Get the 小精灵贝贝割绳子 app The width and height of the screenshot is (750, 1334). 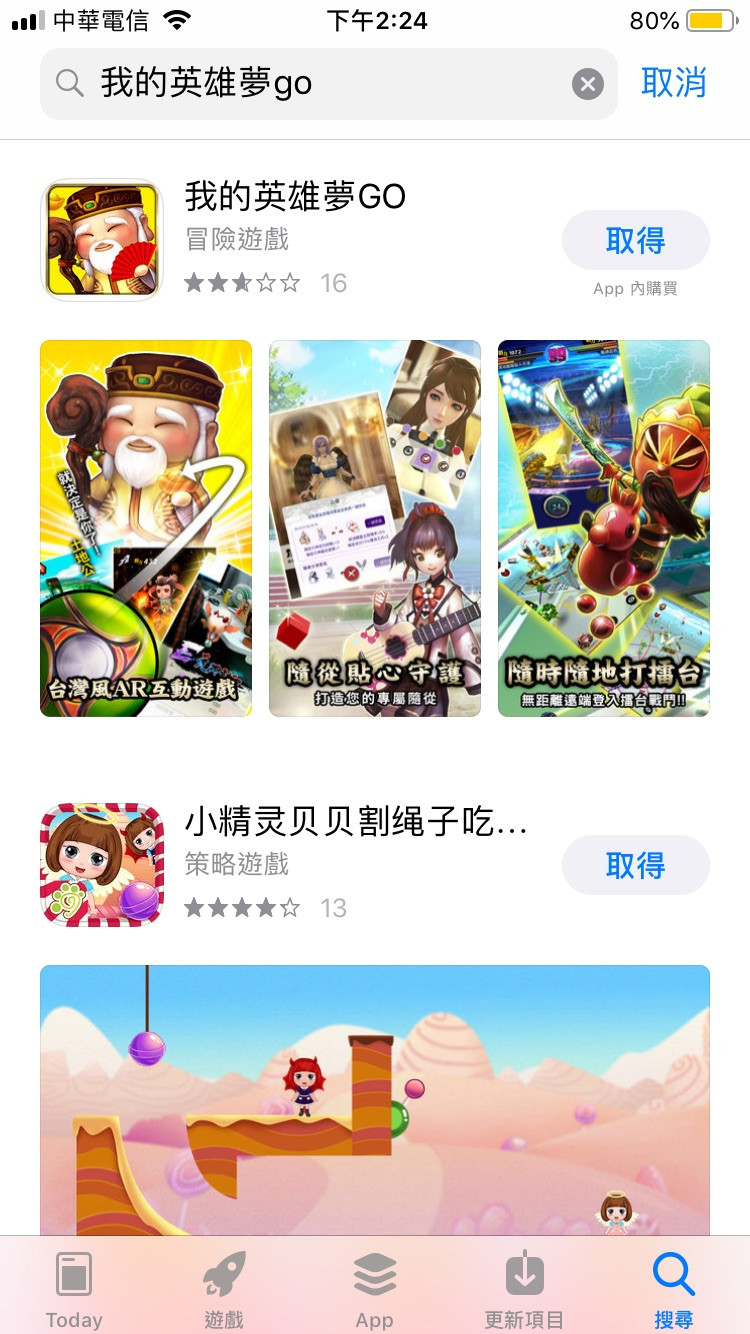[636, 865]
